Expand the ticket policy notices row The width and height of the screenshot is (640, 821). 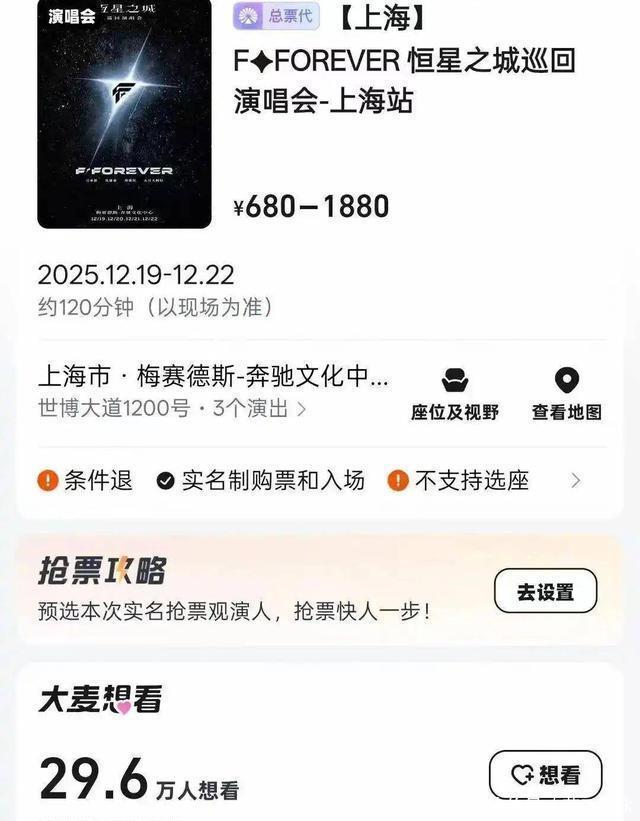click(576, 480)
